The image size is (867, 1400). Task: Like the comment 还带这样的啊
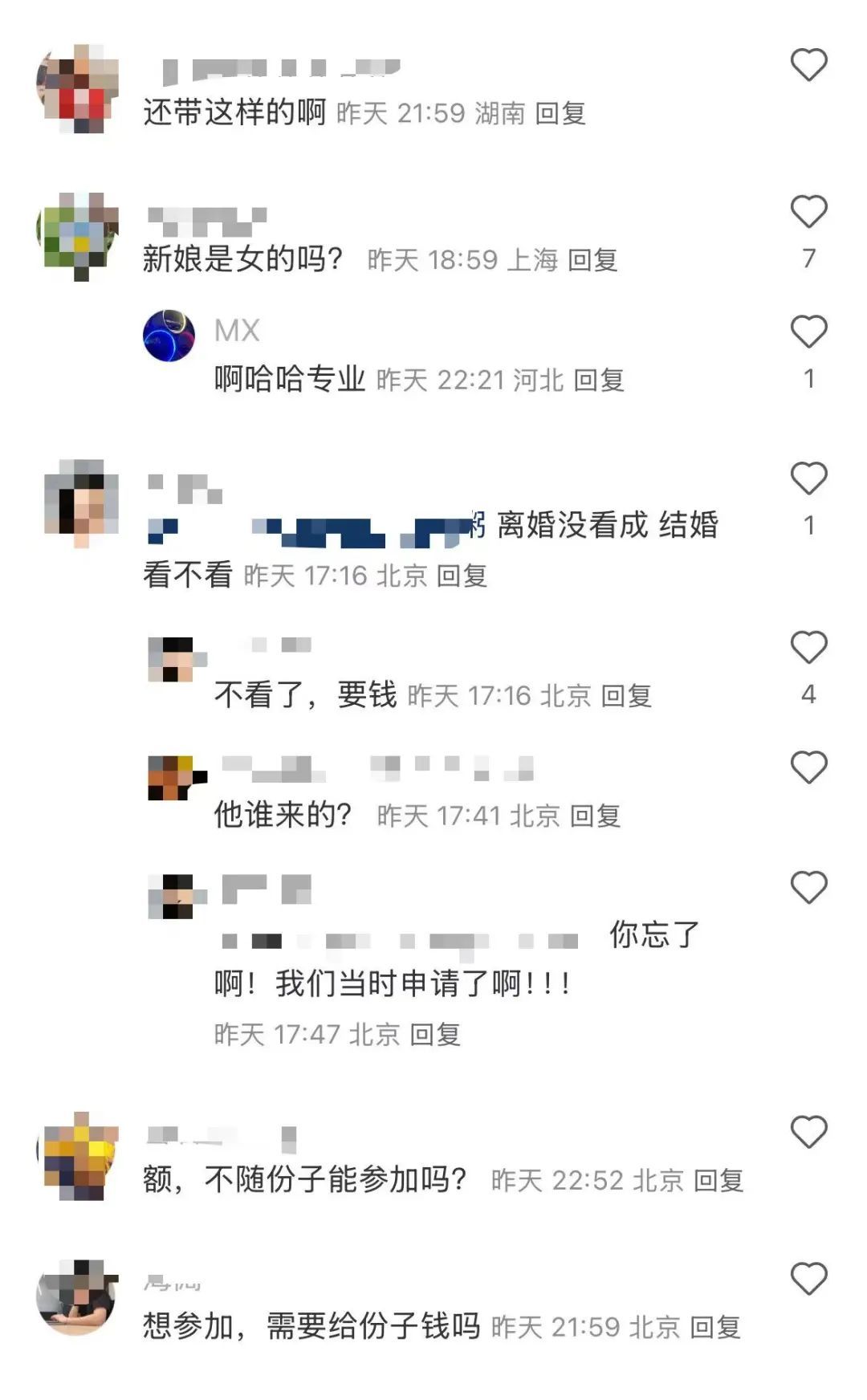[x=808, y=65]
